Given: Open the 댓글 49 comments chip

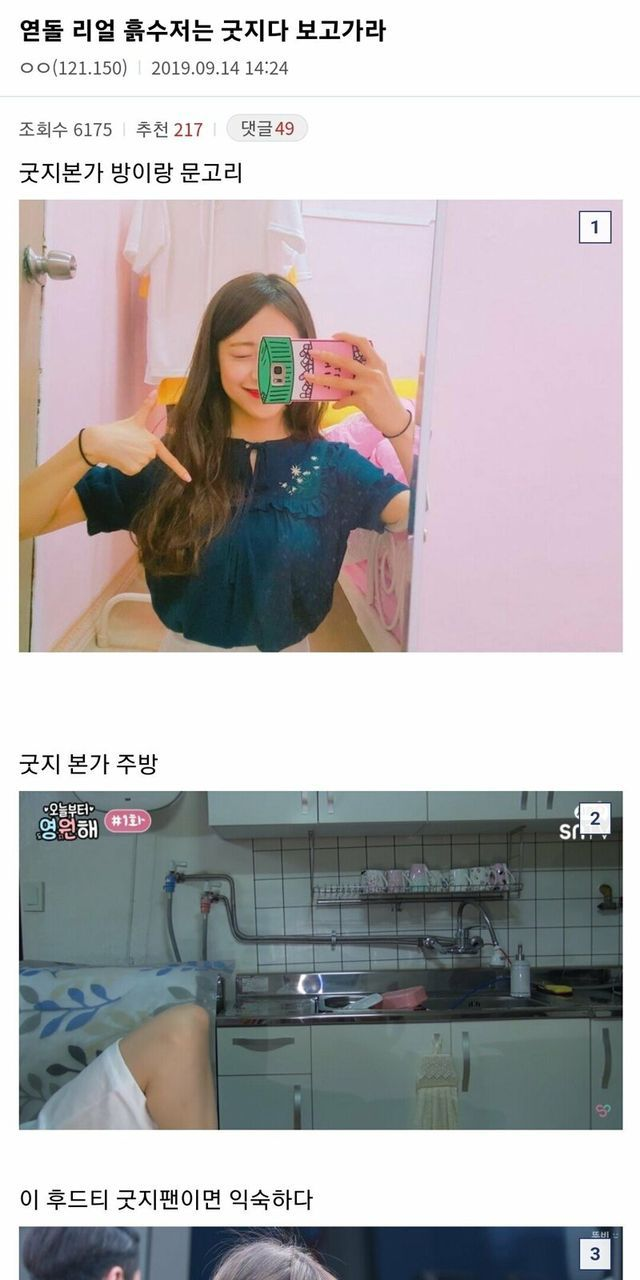Looking at the screenshot, I should click(267, 129).
